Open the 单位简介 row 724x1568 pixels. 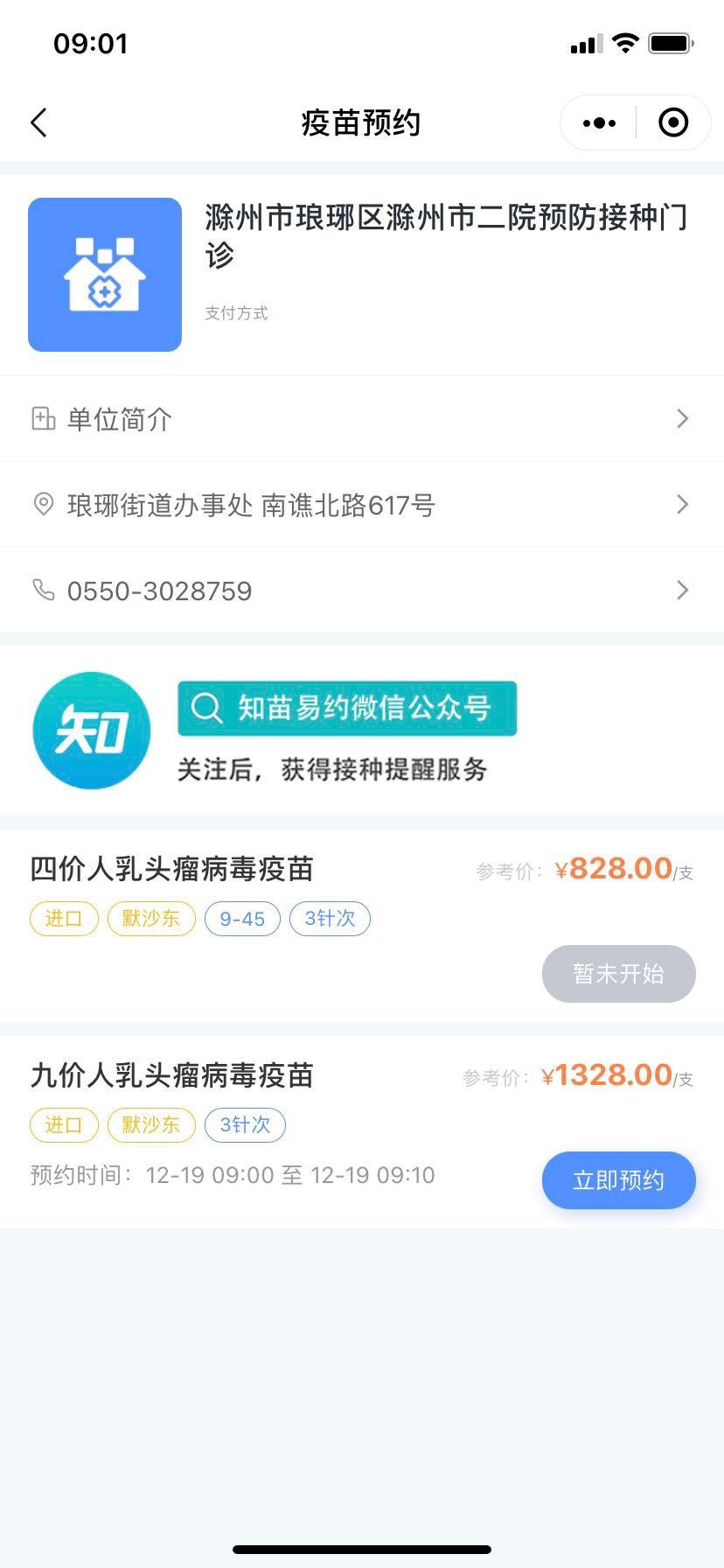tap(362, 419)
